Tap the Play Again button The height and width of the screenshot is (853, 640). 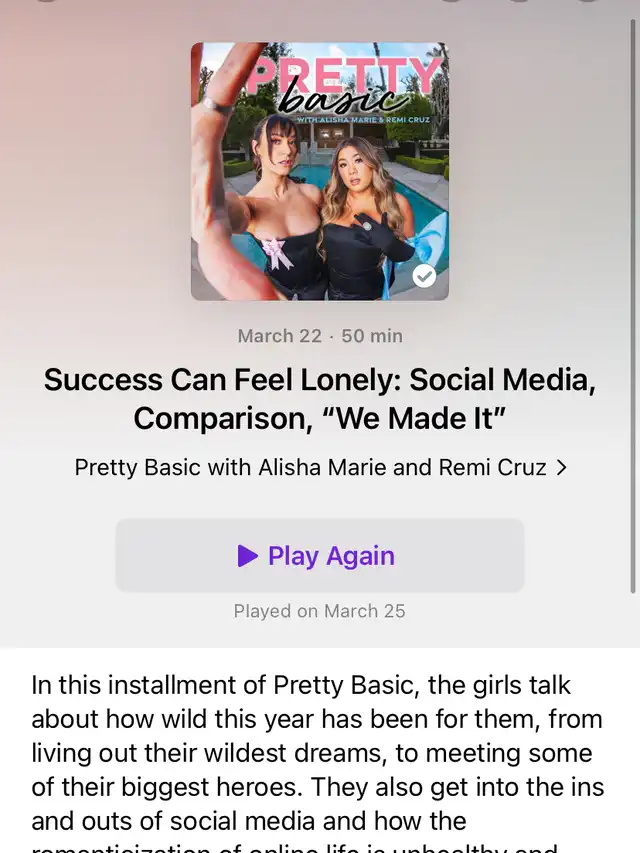(x=319, y=556)
